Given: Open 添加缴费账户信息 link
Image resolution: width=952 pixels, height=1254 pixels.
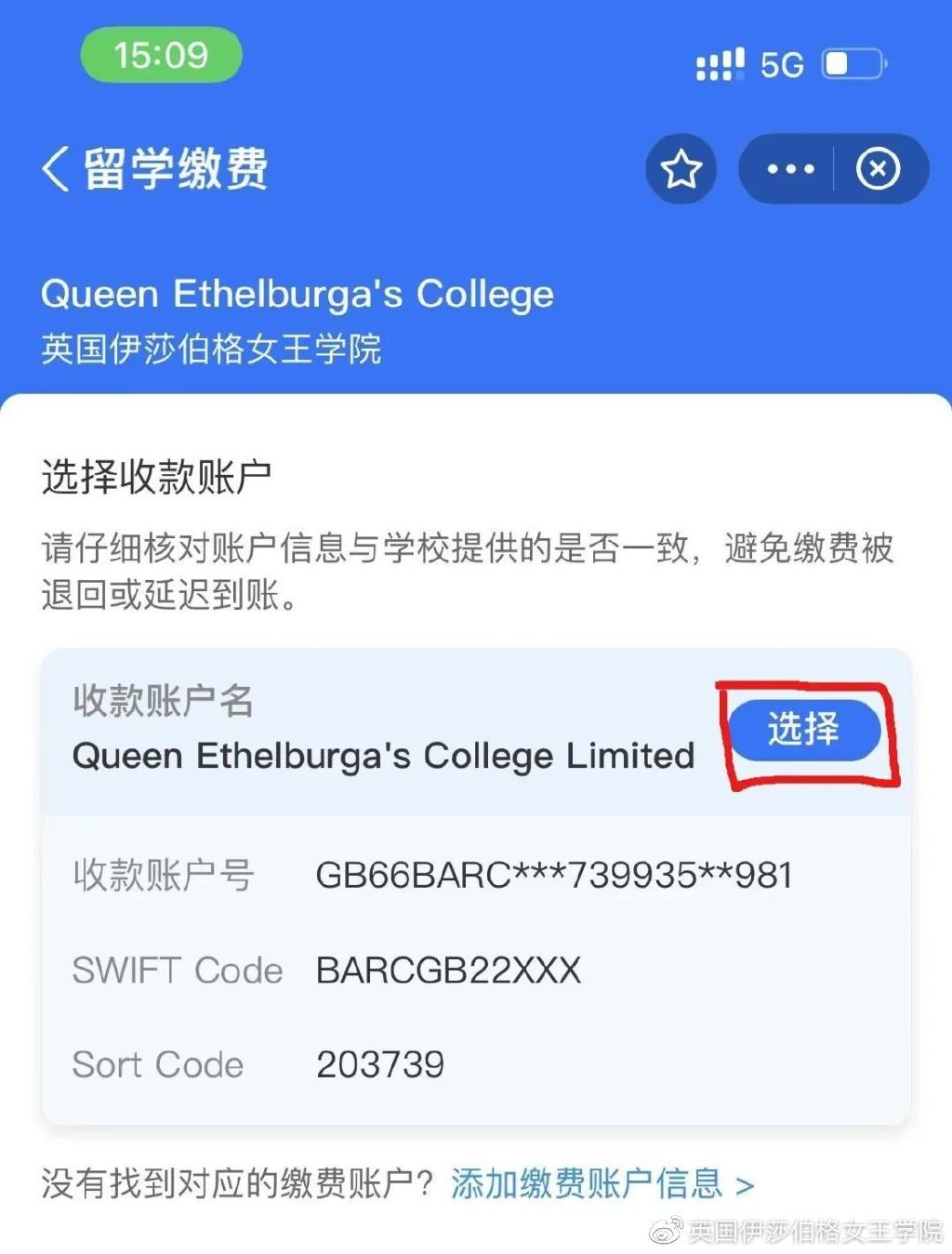Looking at the screenshot, I should pos(602,1184).
